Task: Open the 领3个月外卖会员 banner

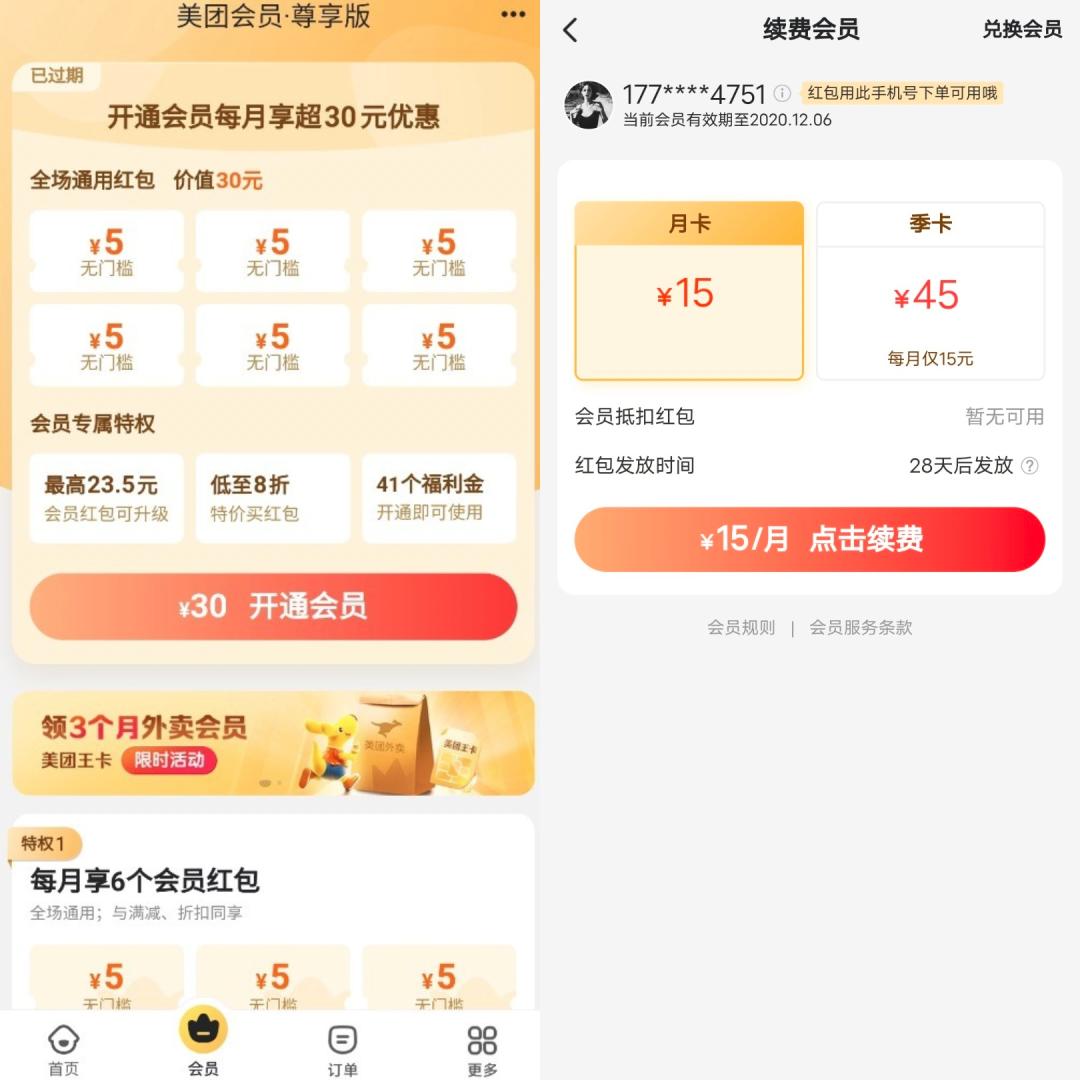Action: point(273,743)
